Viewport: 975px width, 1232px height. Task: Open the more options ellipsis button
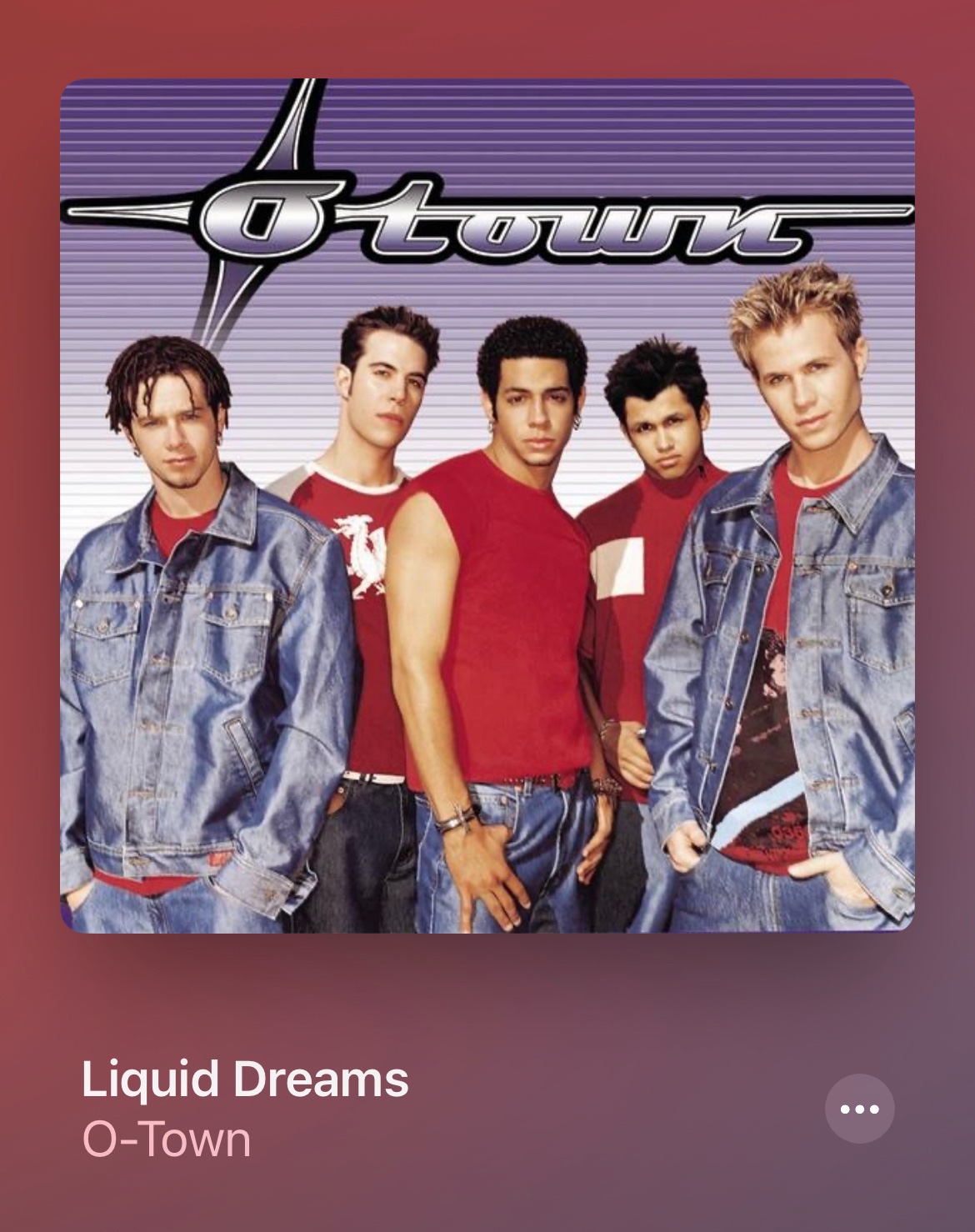coord(859,1109)
